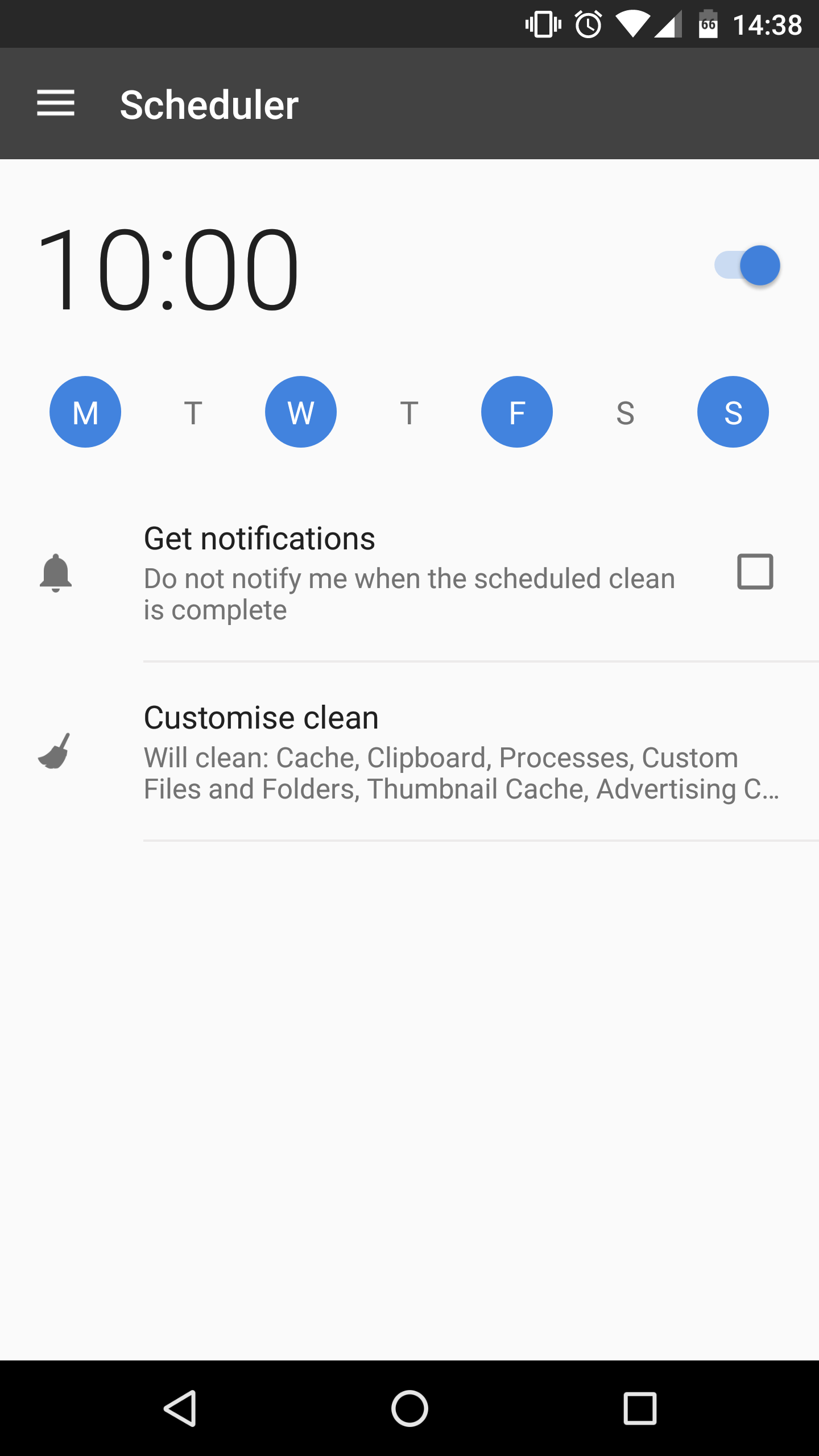Deselect Sunday from the schedule
The width and height of the screenshot is (819, 1456).
pos(733,412)
